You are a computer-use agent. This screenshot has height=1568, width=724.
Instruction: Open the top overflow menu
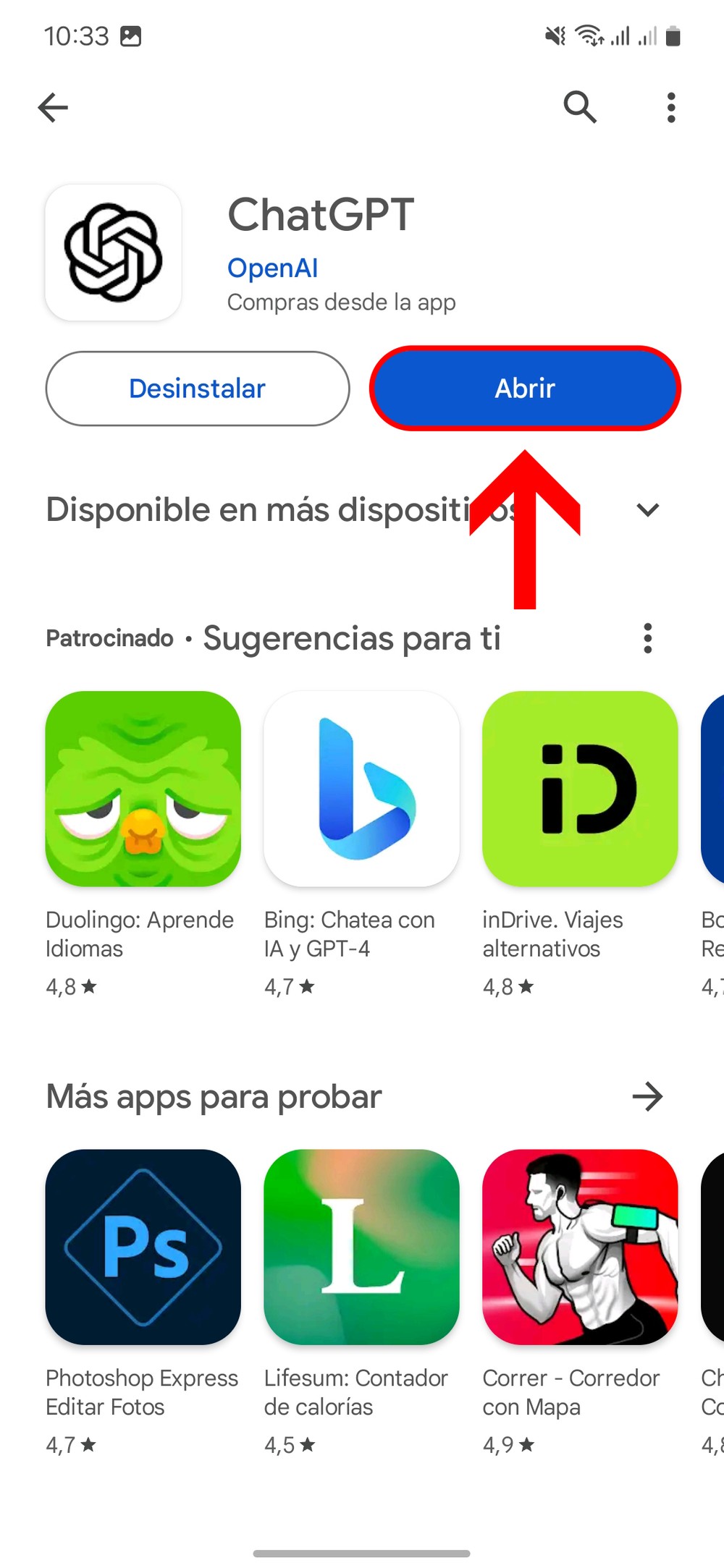coord(671,108)
